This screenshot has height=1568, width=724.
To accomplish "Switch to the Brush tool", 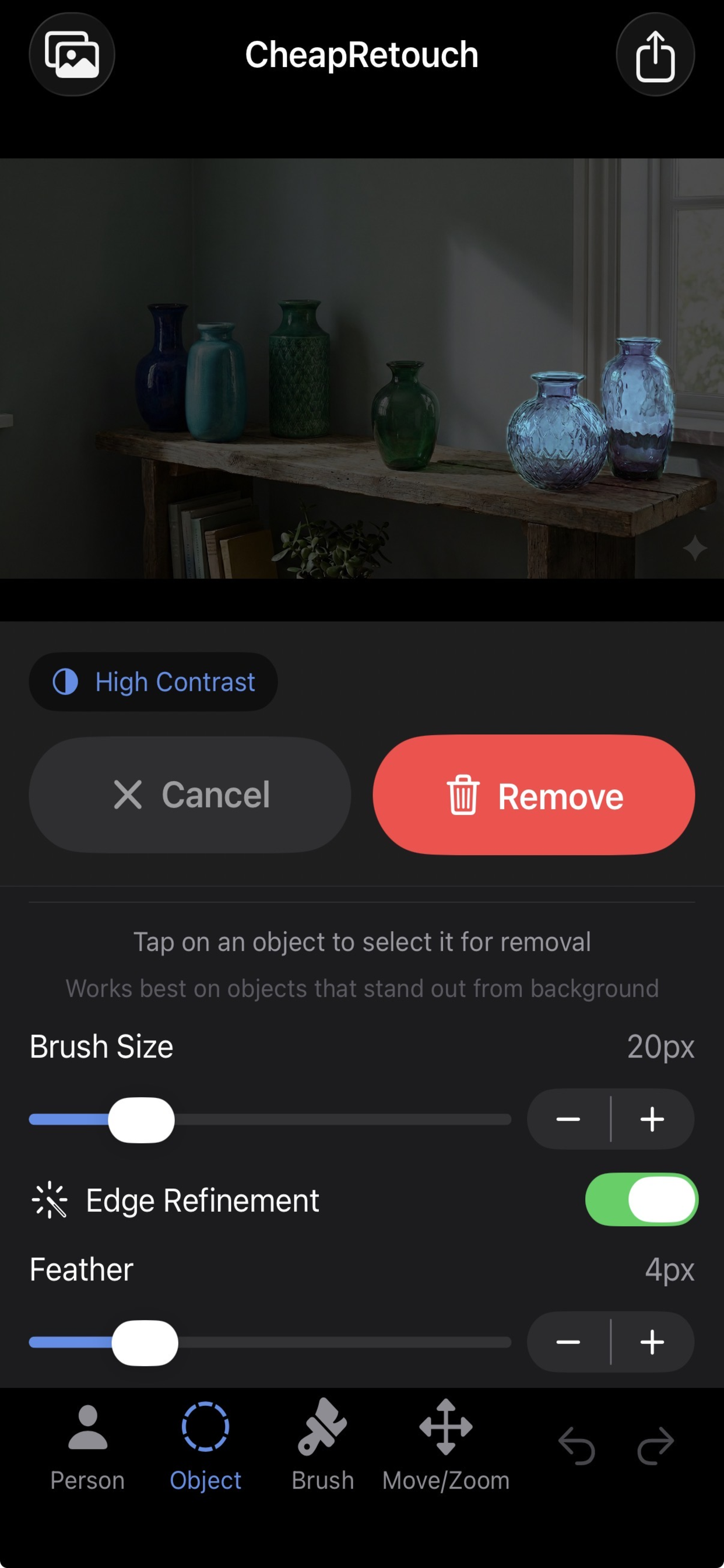I will click(x=322, y=1444).
